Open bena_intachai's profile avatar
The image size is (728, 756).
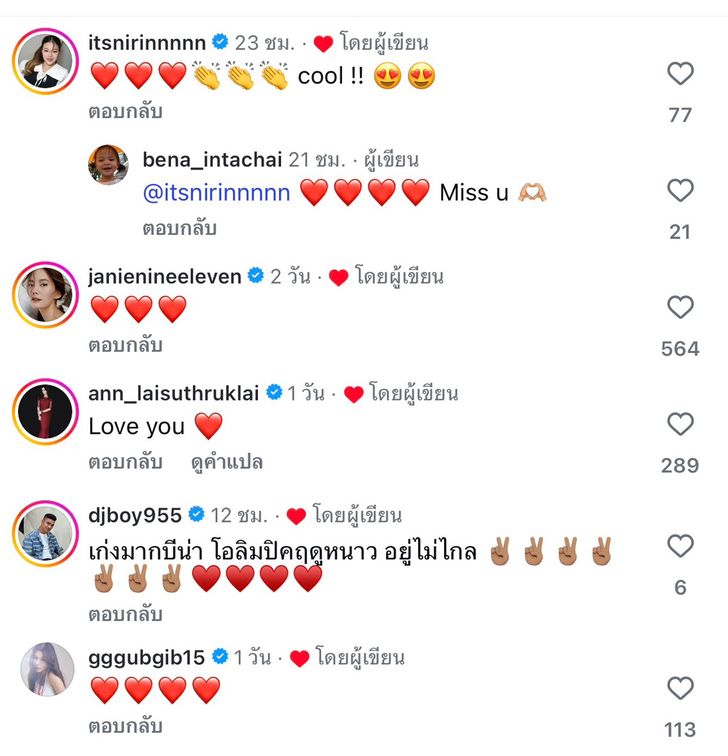[107, 165]
